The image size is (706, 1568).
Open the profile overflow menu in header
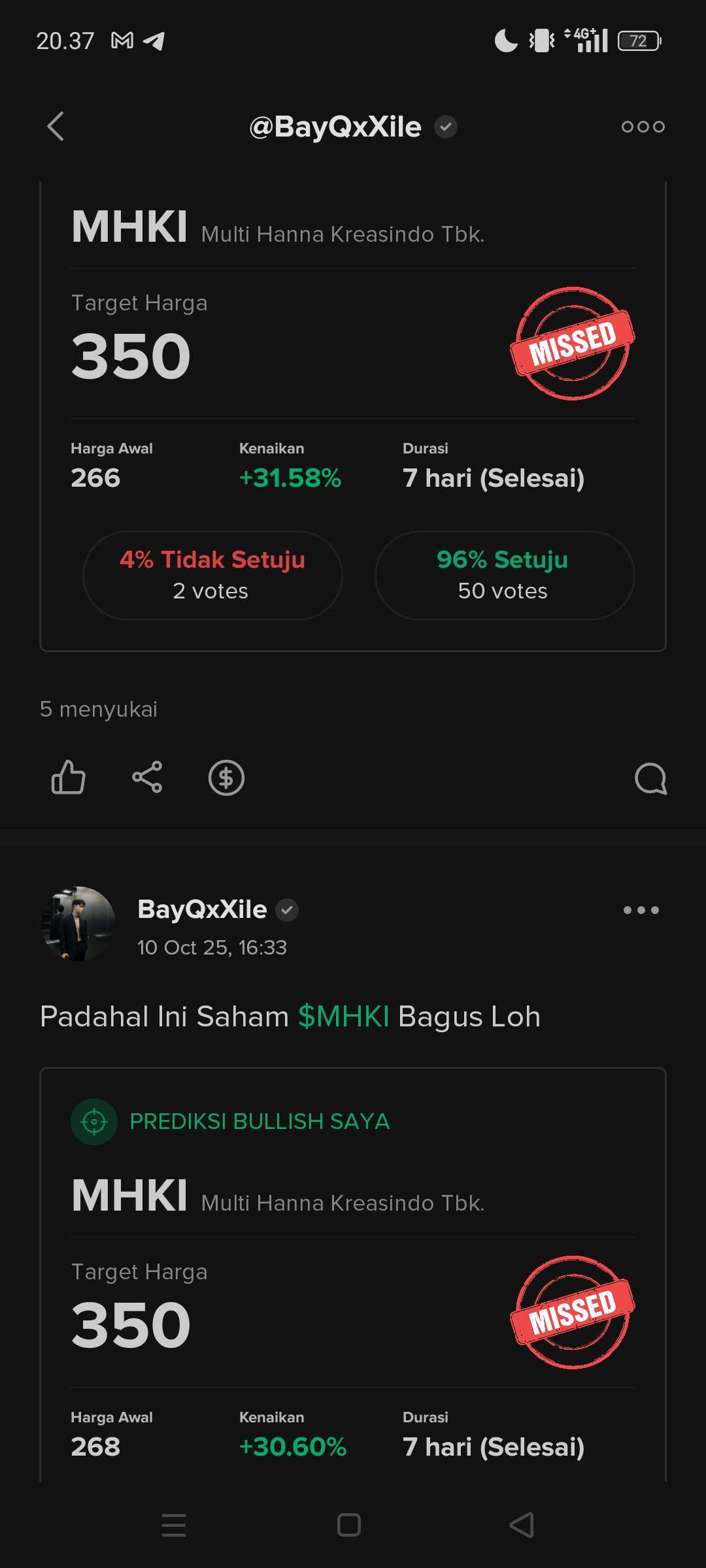(643, 127)
